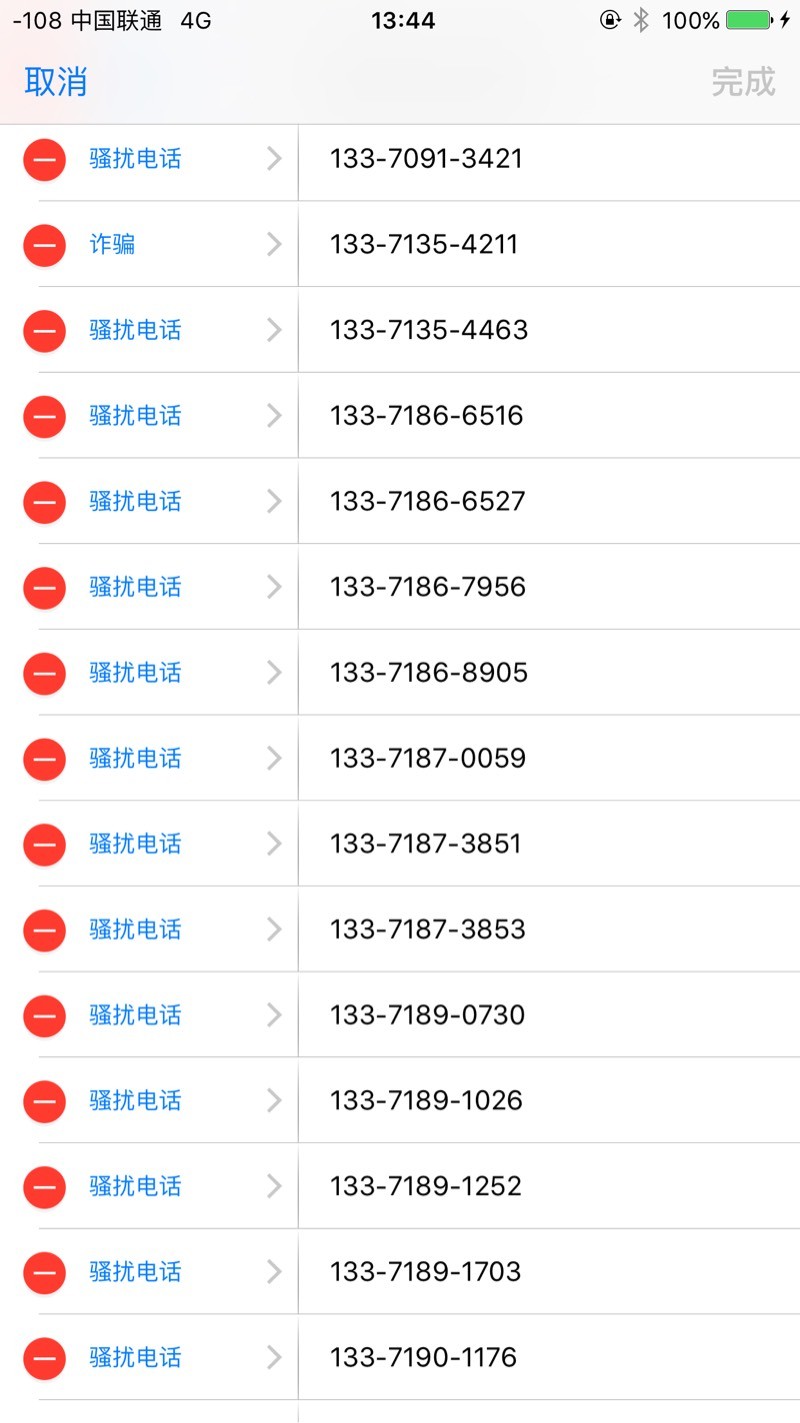Screen dimensions: 800x1423
Task: Remove 133-7189-1026 using red minus
Action: [x=45, y=1101]
